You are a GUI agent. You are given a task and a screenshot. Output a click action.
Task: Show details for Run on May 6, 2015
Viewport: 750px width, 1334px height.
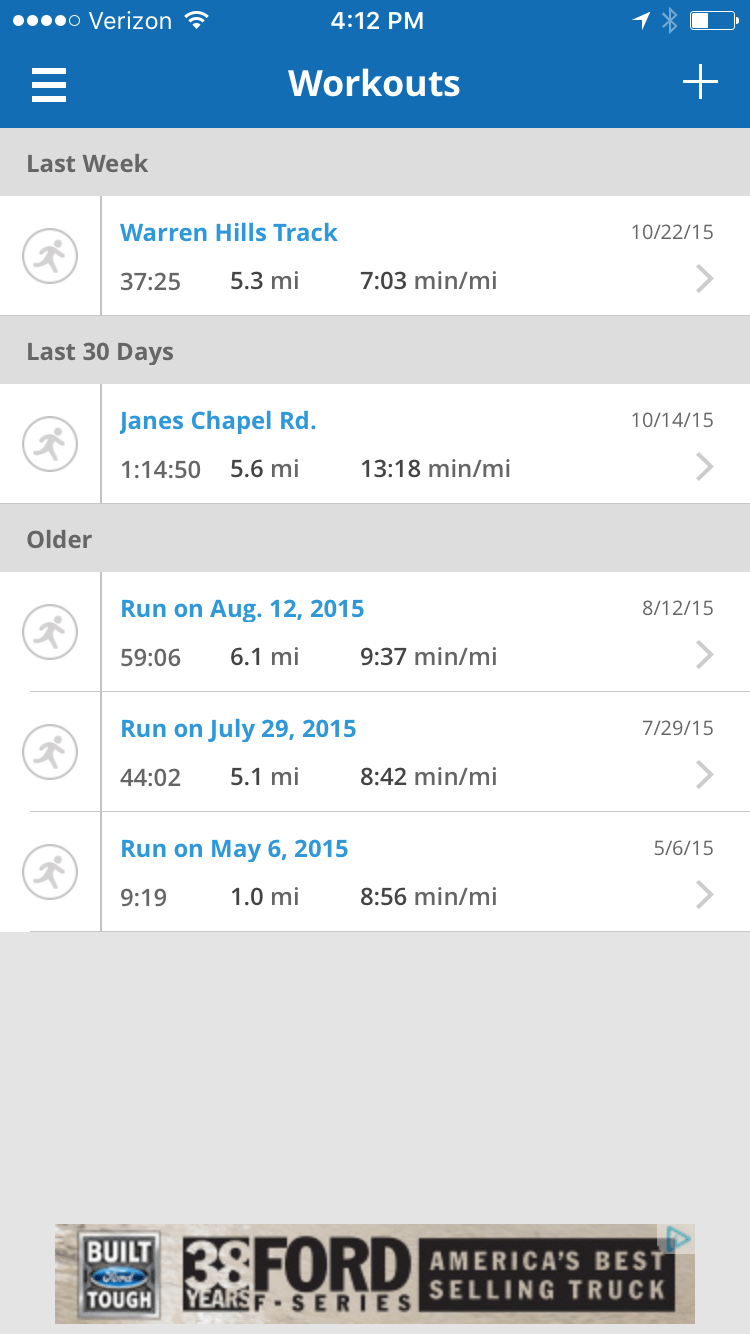(x=400, y=872)
